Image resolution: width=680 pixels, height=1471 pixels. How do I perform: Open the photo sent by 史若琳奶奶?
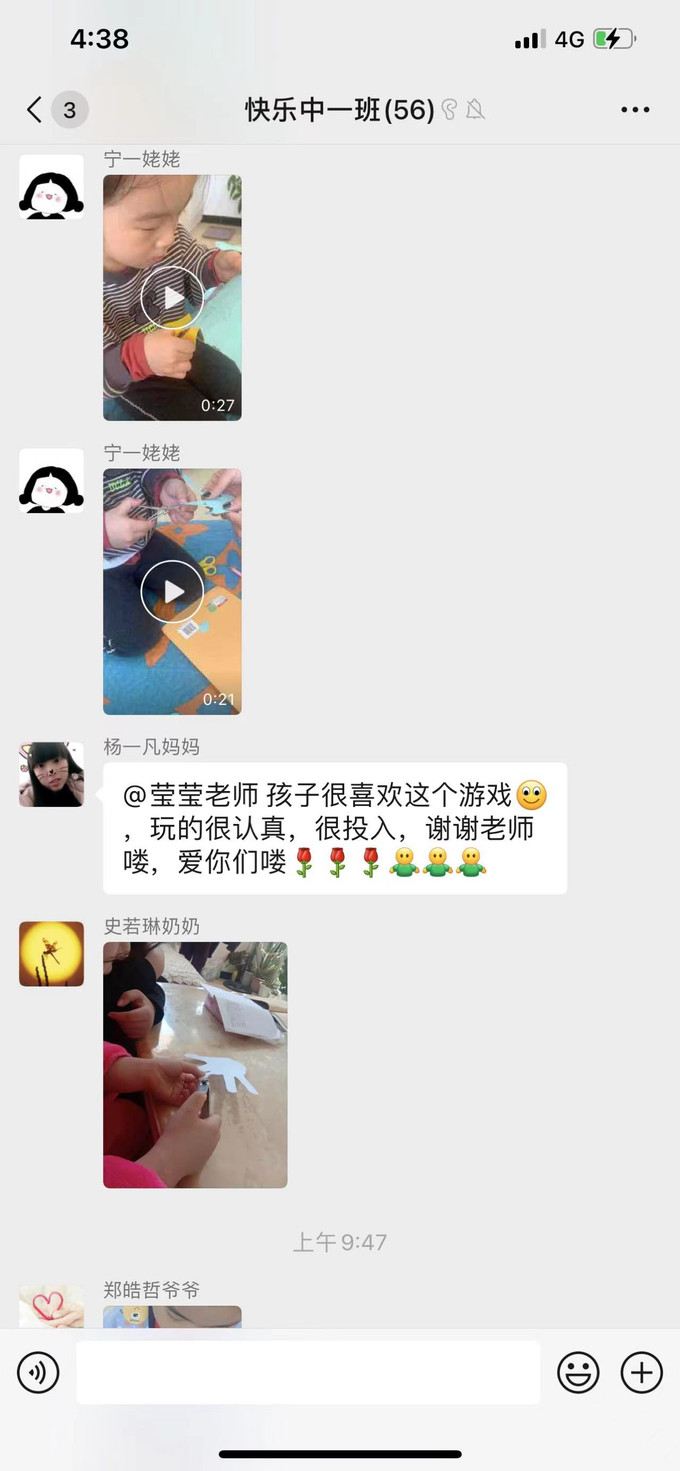click(195, 1064)
